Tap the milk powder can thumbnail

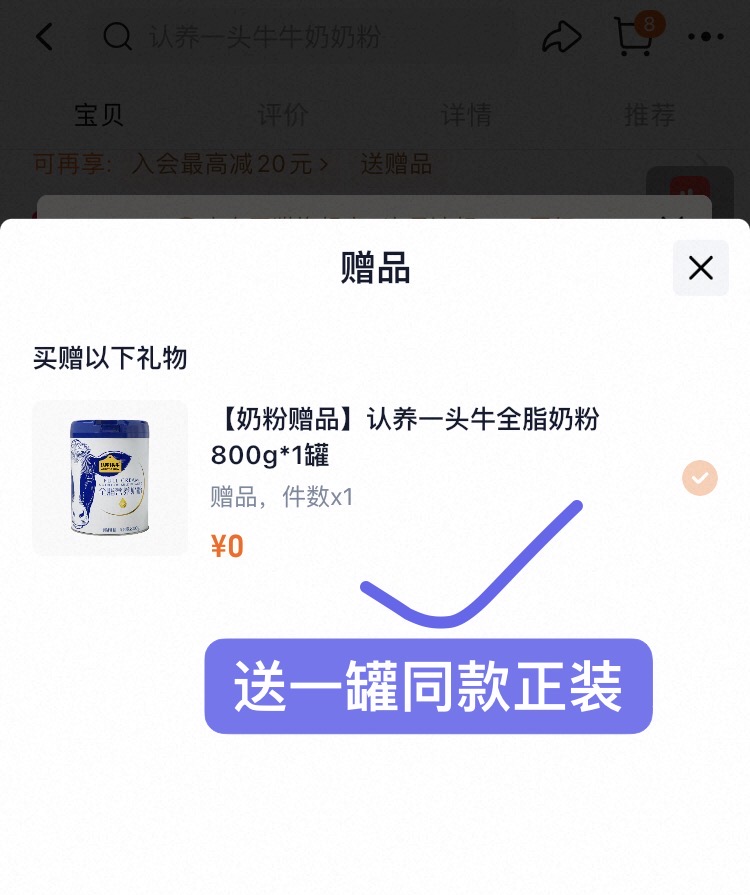pyautogui.click(x=110, y=478)
